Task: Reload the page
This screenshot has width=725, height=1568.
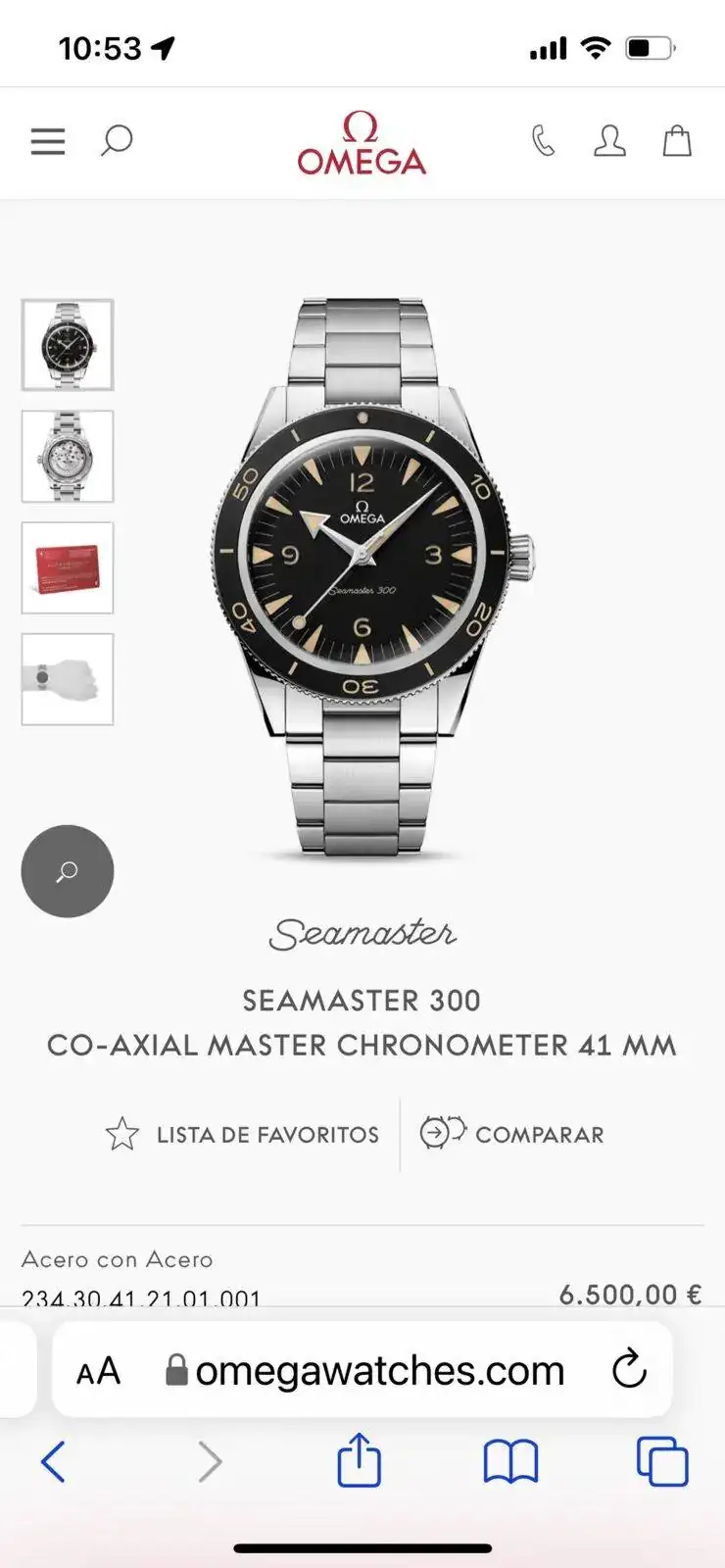Action: point(629,1370)
